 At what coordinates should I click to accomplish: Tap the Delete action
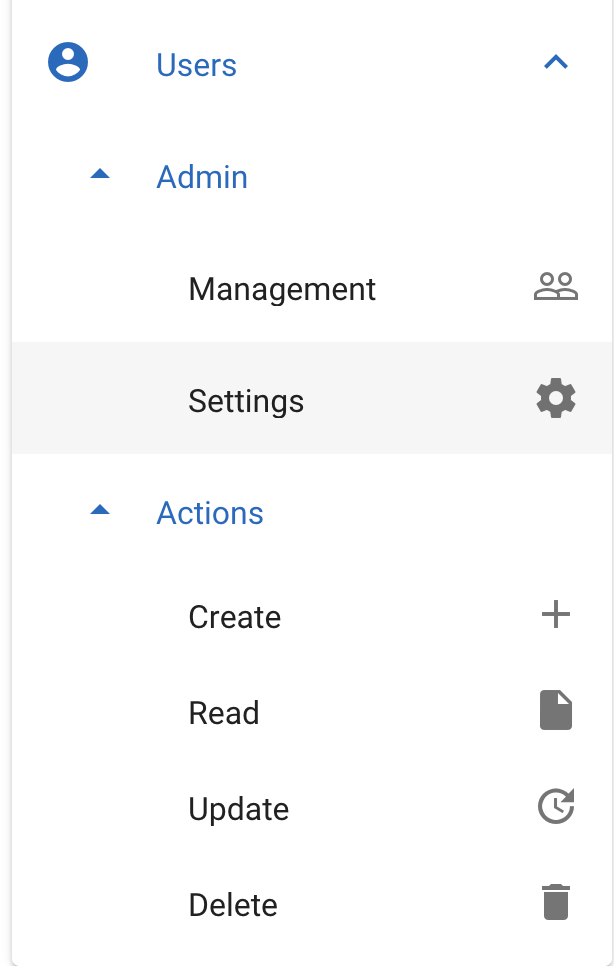233,905
